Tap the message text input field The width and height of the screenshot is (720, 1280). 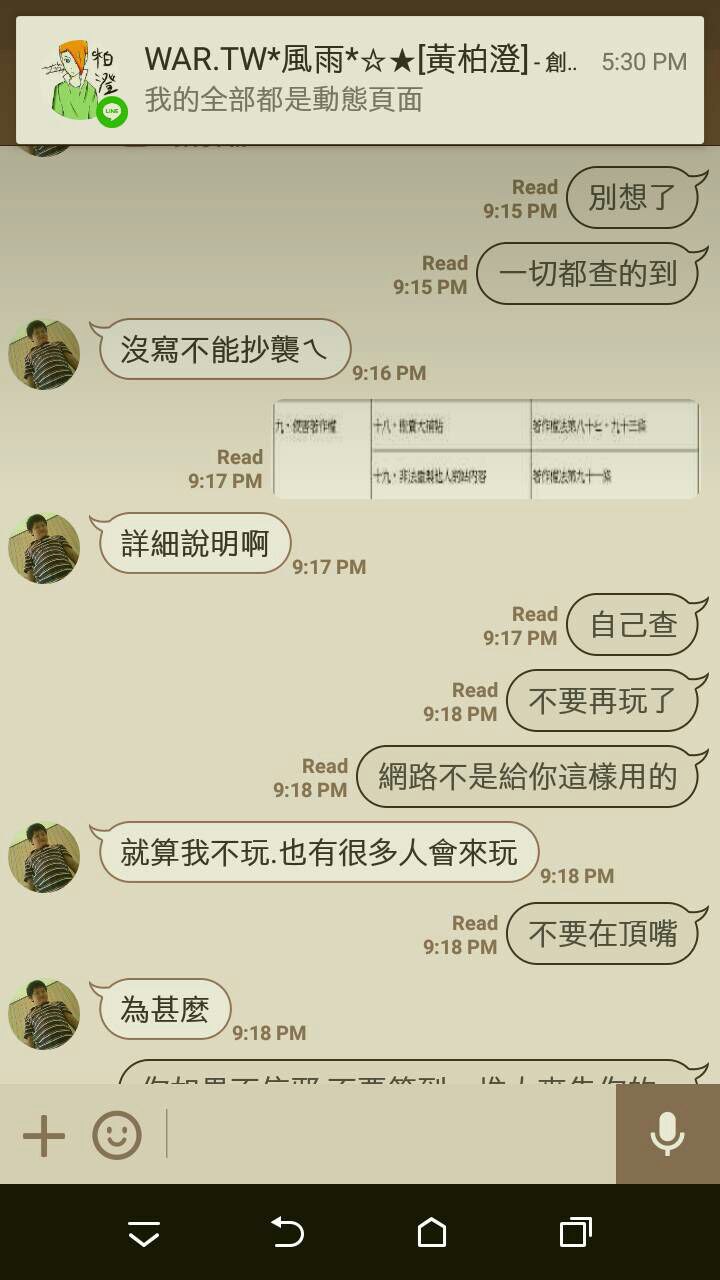click(x=390, y=1134)
